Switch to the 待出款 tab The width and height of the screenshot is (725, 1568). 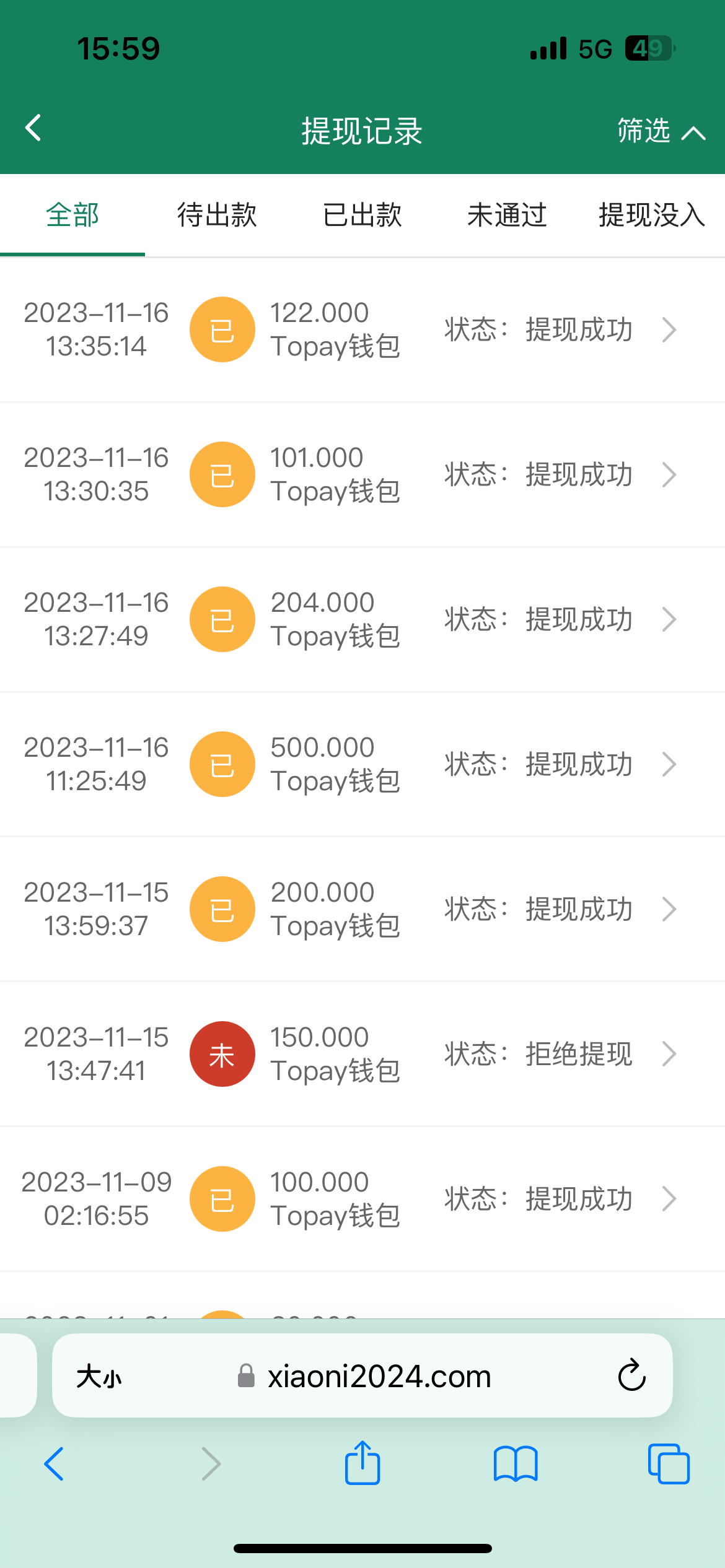pos(217,215)
